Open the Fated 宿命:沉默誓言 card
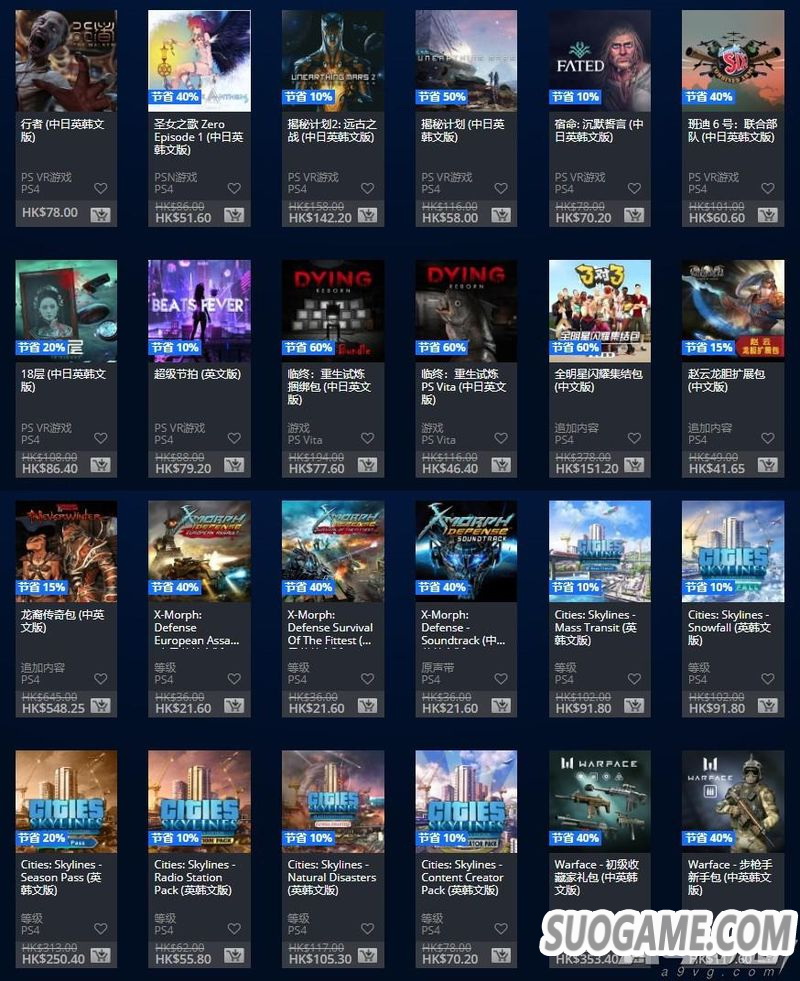Screen dimensions: 800x981 600,60
